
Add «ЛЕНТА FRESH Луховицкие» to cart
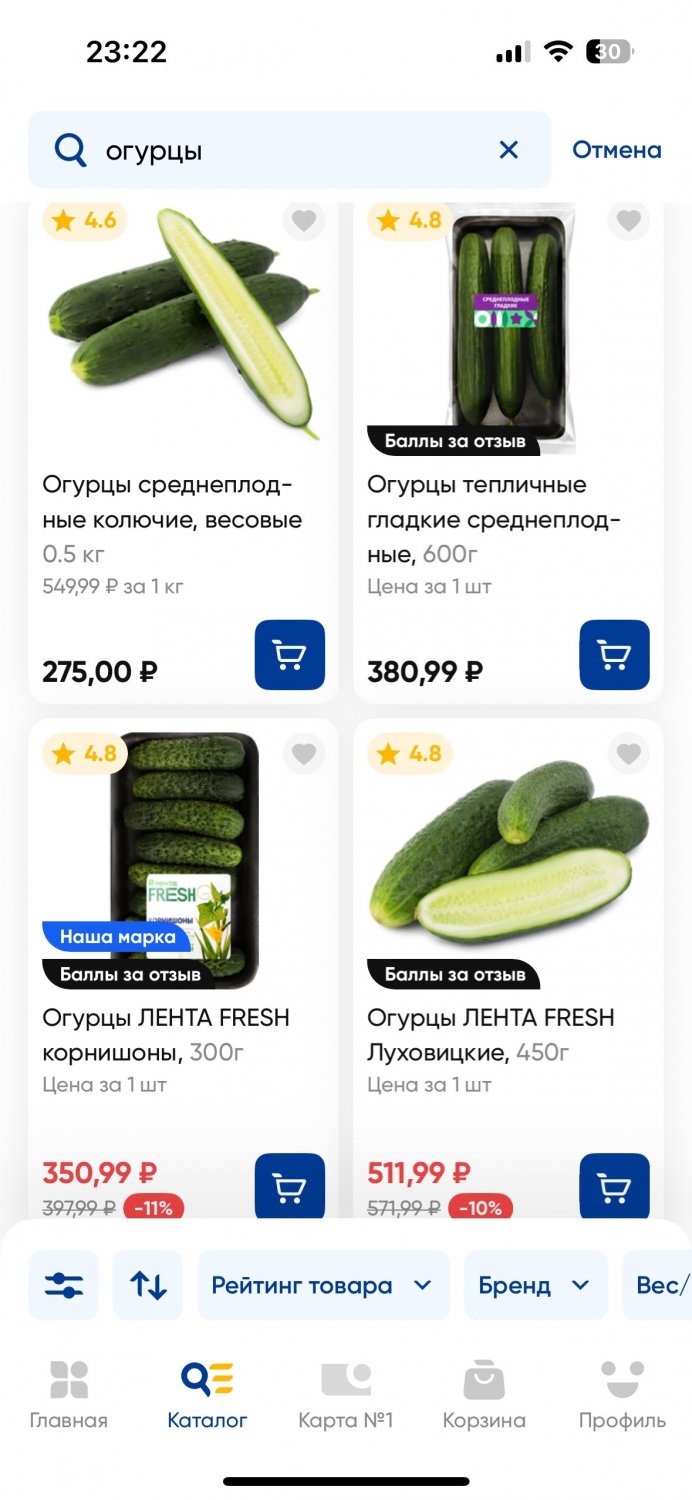click(x=614, y=1187)
